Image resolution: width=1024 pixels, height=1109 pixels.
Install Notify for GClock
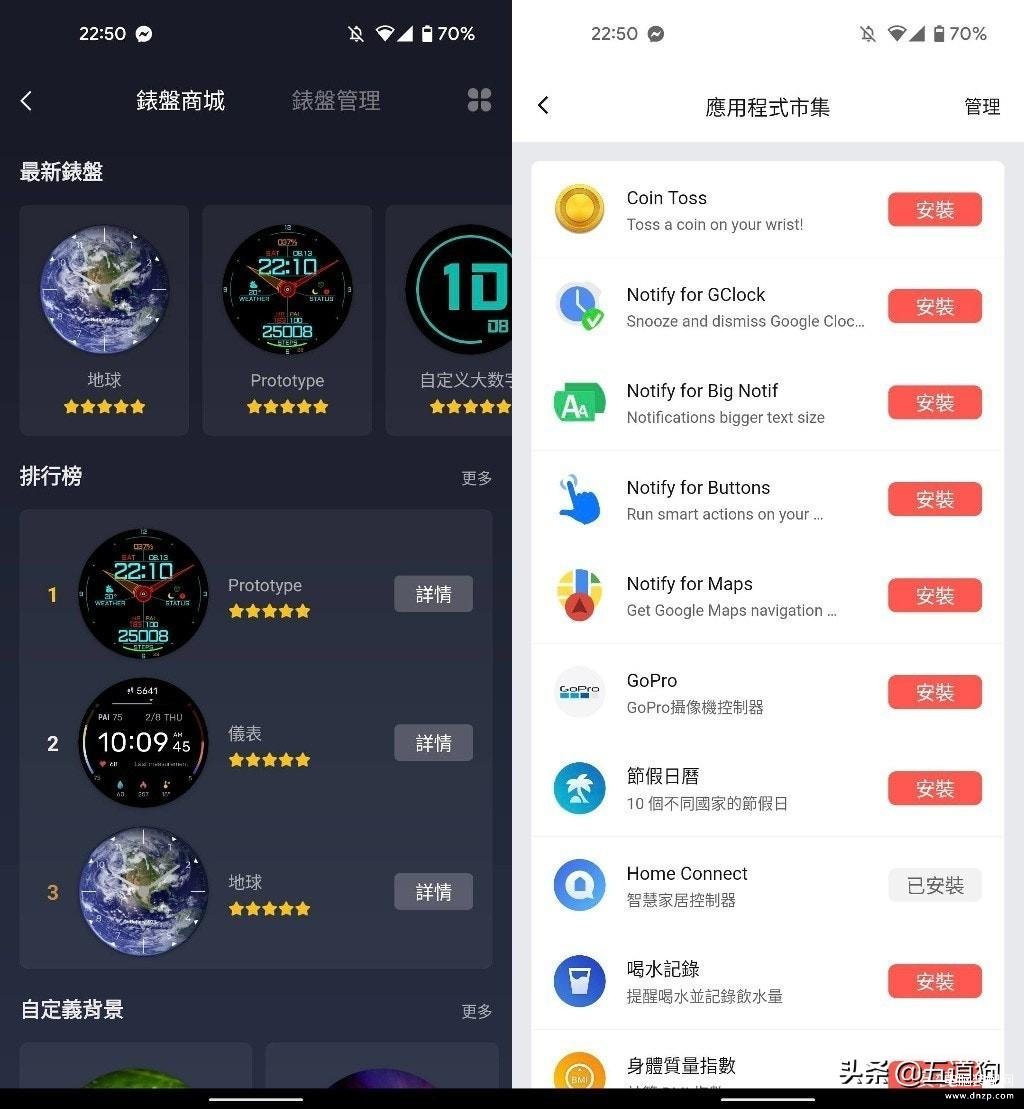(934, 307)
